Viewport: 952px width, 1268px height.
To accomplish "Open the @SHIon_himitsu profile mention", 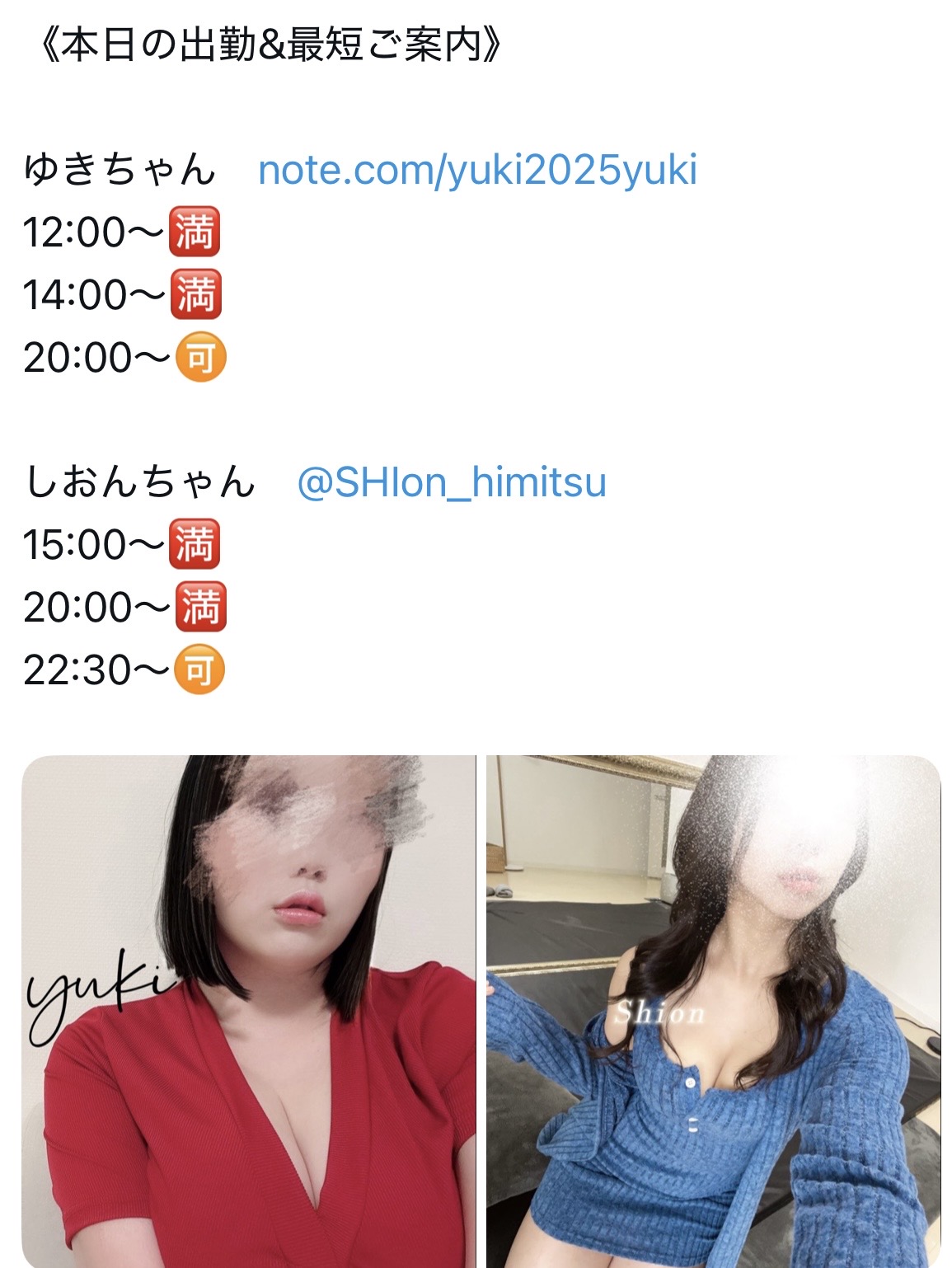I will pos(451,482).
